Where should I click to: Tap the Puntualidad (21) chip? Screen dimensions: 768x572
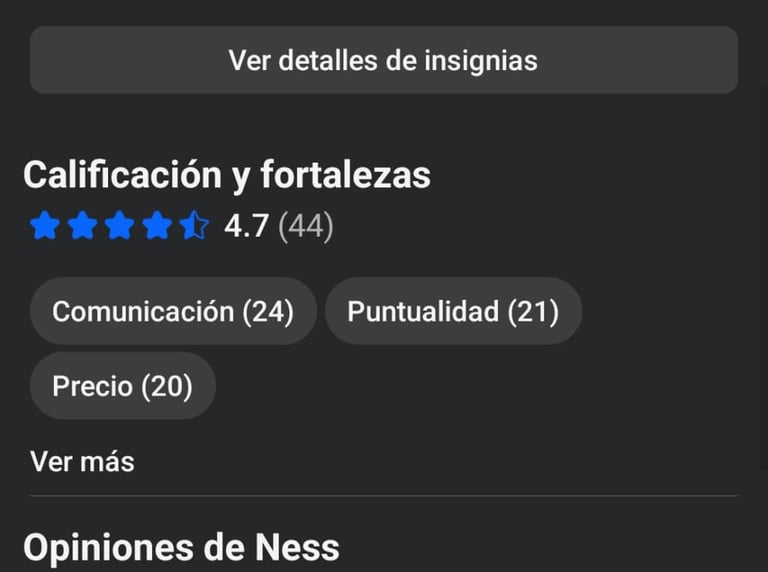[453, 311]
